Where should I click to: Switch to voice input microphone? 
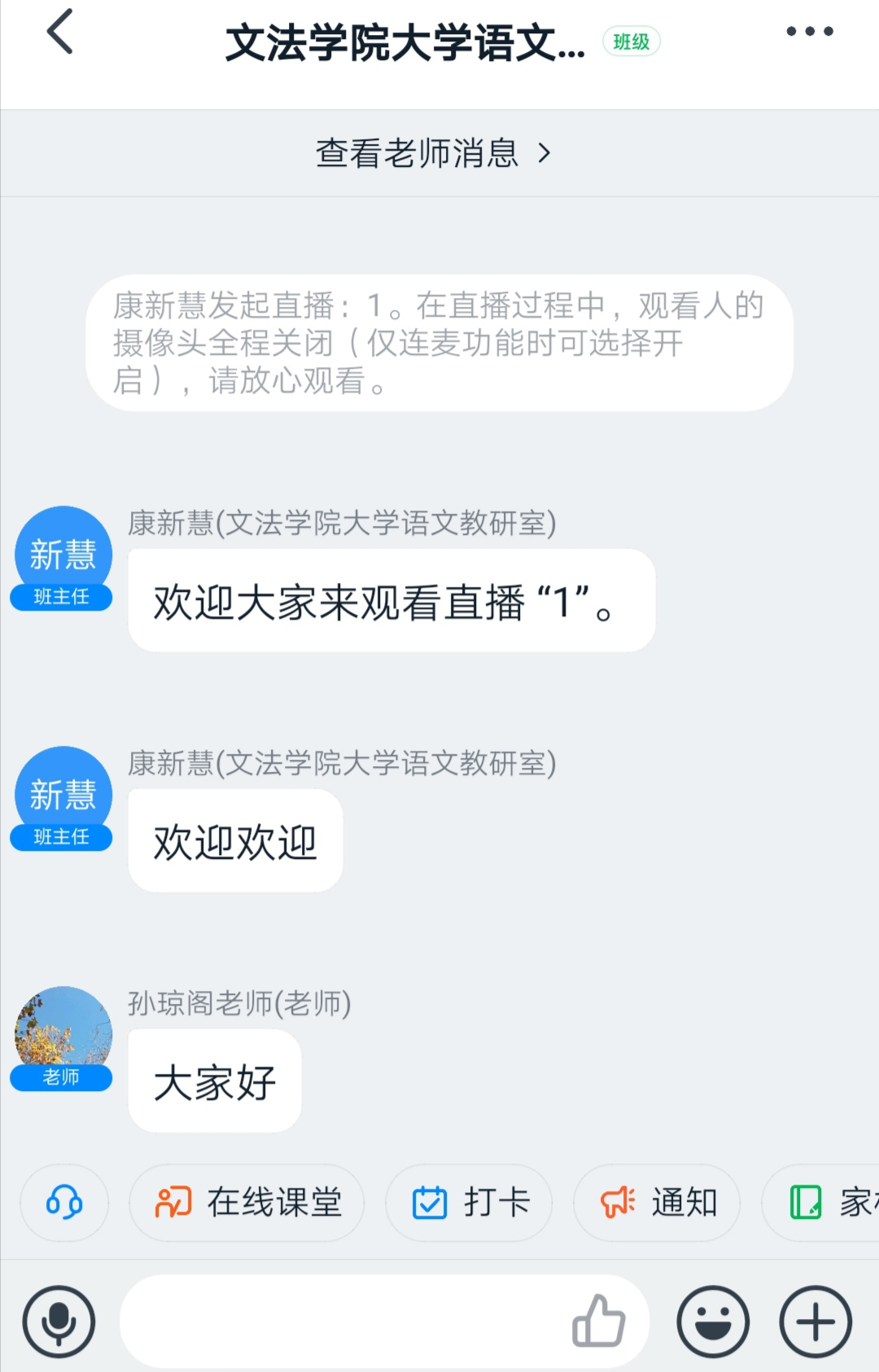[59, 1322]
